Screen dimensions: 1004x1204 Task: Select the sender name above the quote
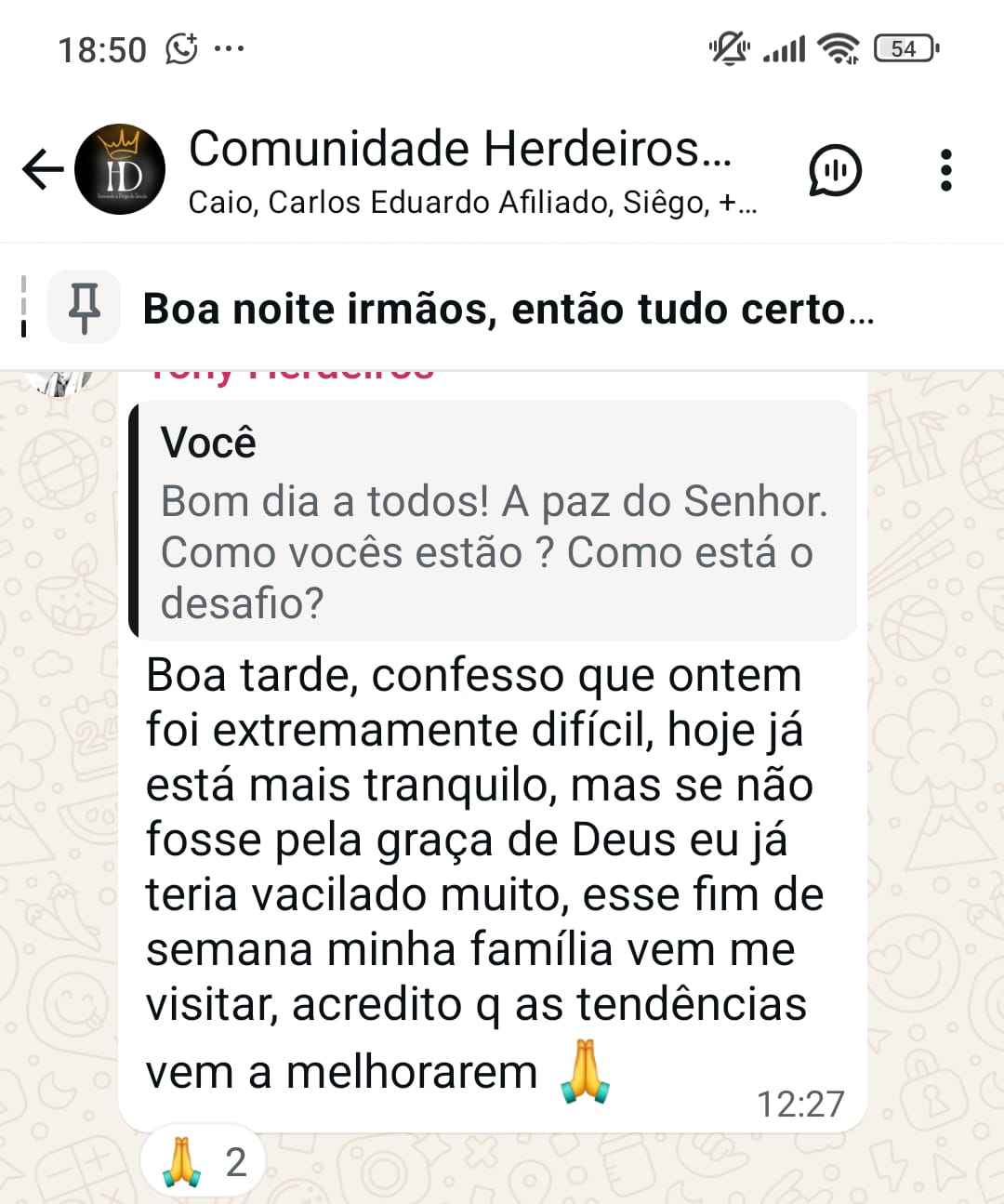tap(288, 368)
